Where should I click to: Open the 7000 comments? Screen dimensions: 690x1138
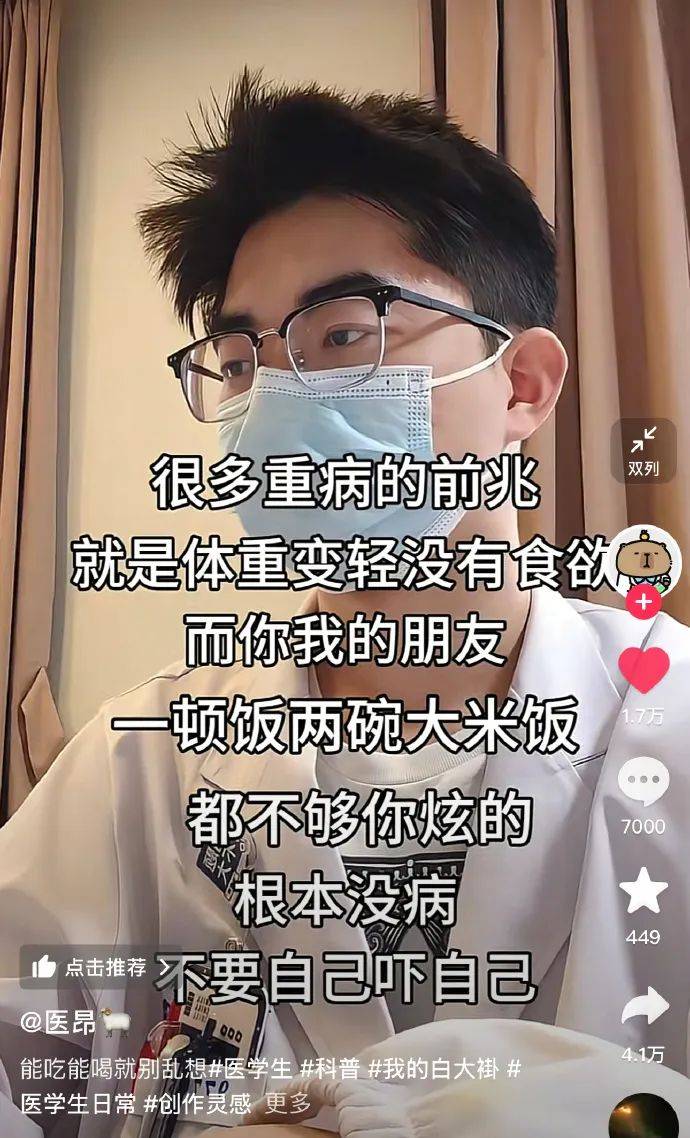point(643,783)
